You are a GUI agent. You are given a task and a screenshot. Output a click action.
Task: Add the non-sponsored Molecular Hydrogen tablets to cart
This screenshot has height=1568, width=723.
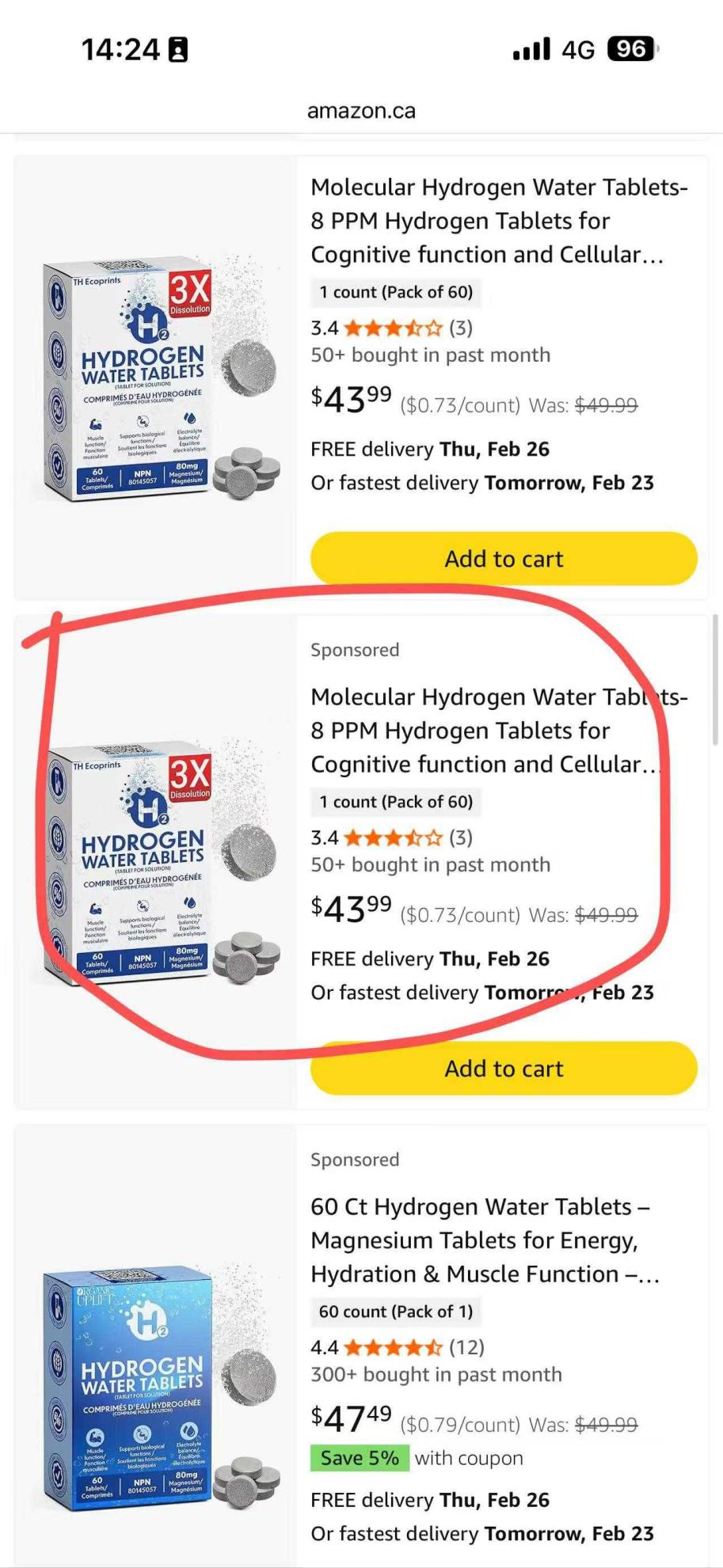504,559
